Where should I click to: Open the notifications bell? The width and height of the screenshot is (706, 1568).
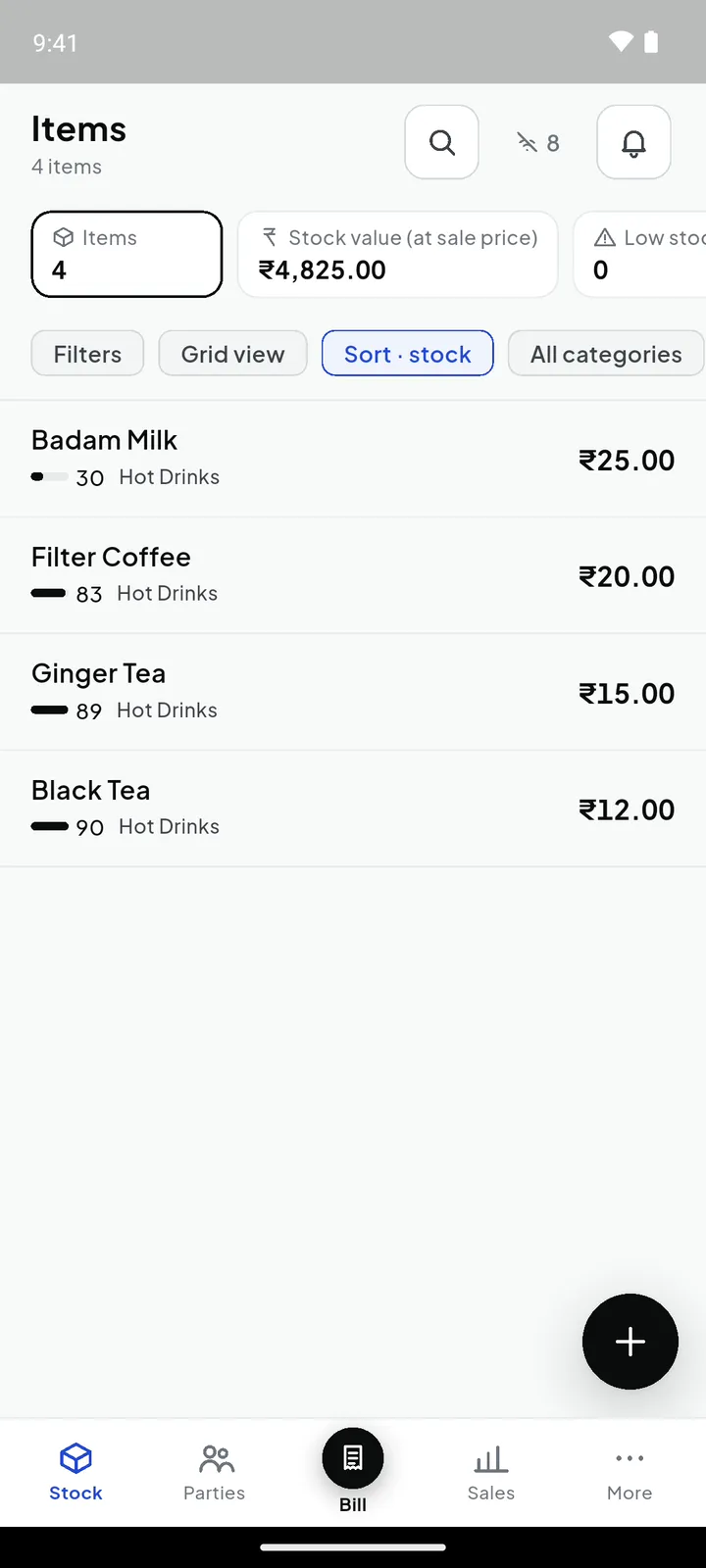point(634,143)
